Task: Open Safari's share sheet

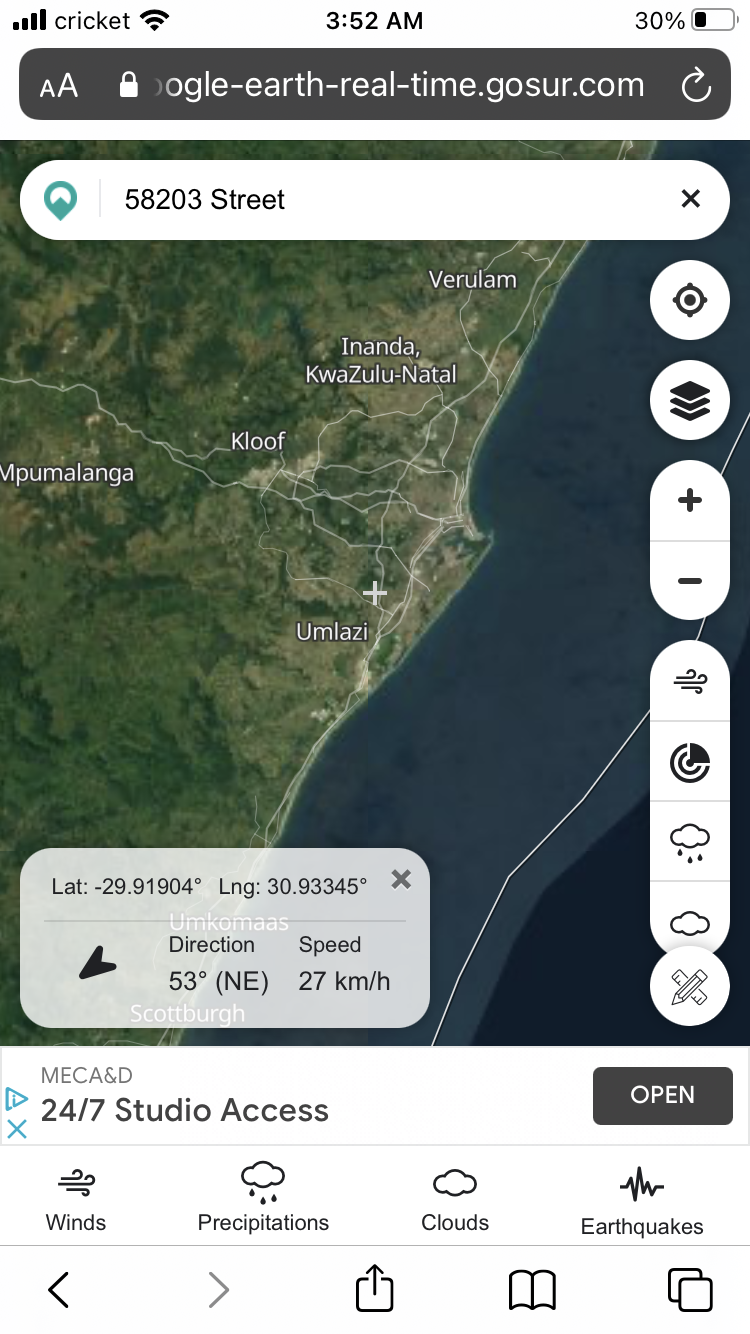Action: (x=375, y=1288)
